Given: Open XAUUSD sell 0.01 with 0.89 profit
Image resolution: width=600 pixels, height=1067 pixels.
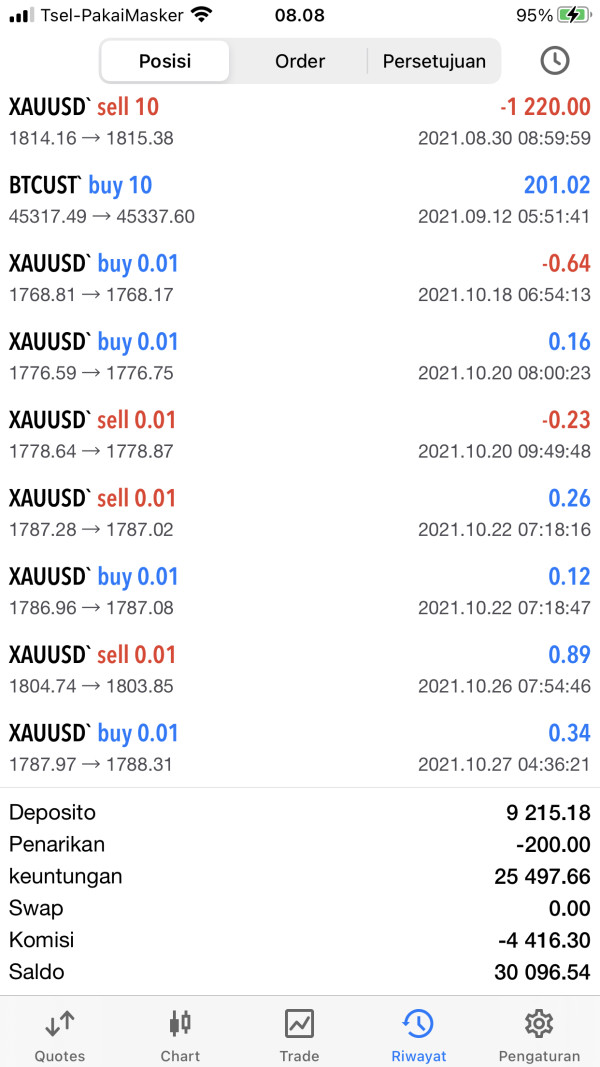Looking at the screenshot, I should [300, 670].
